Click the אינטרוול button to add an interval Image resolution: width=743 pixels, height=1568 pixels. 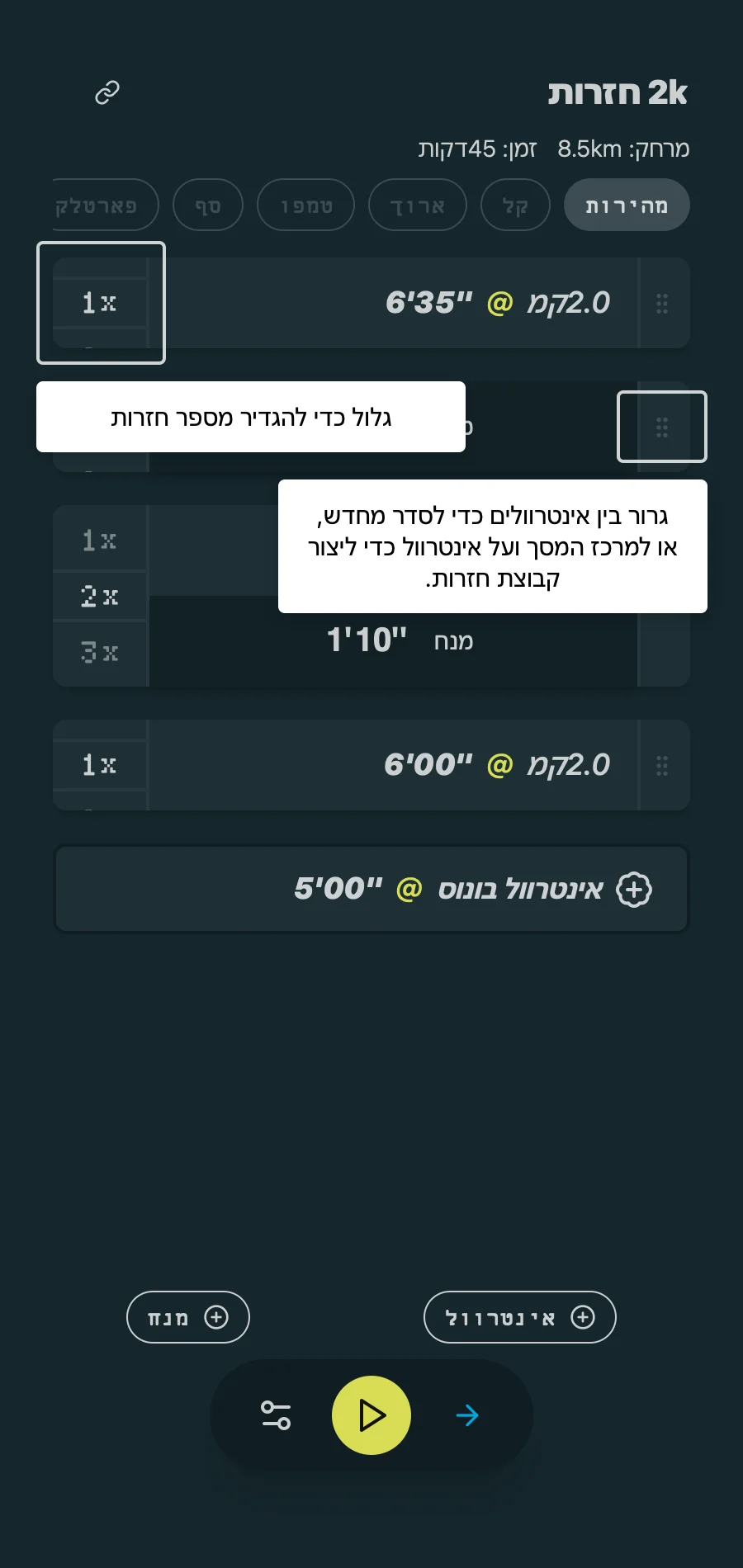[x=518, y=1317]
